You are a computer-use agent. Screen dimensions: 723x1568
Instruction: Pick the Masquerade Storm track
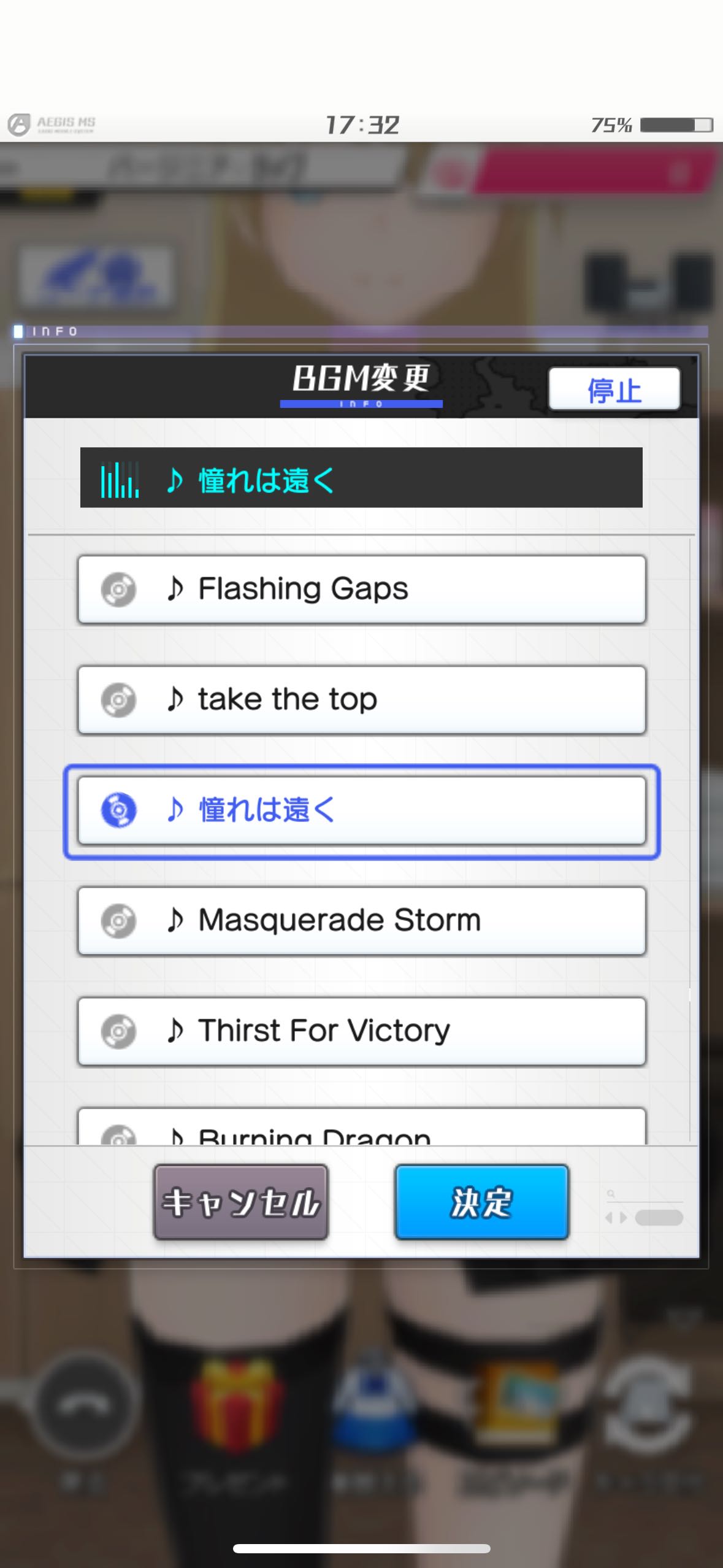point(361,920)
